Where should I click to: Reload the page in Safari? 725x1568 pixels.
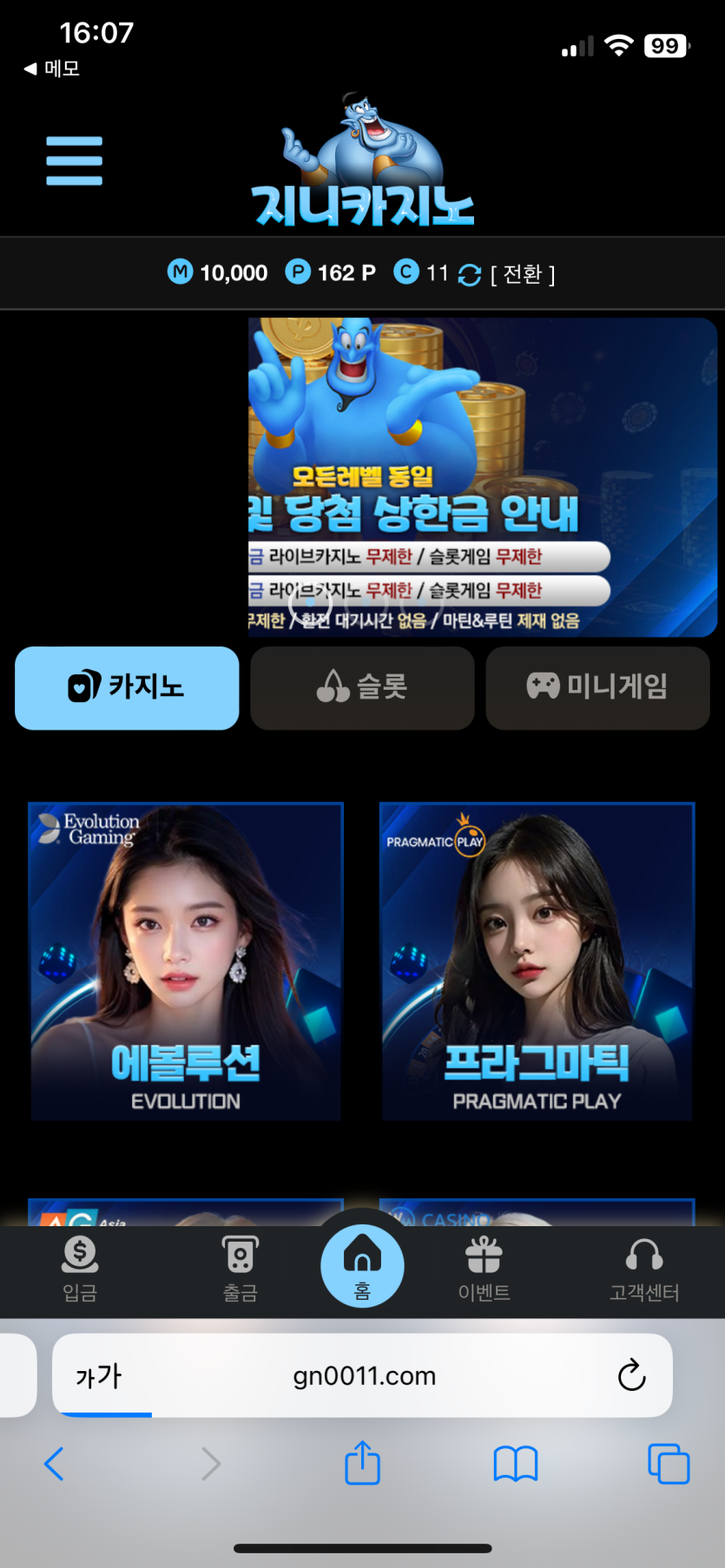[x=631, y=1375]
